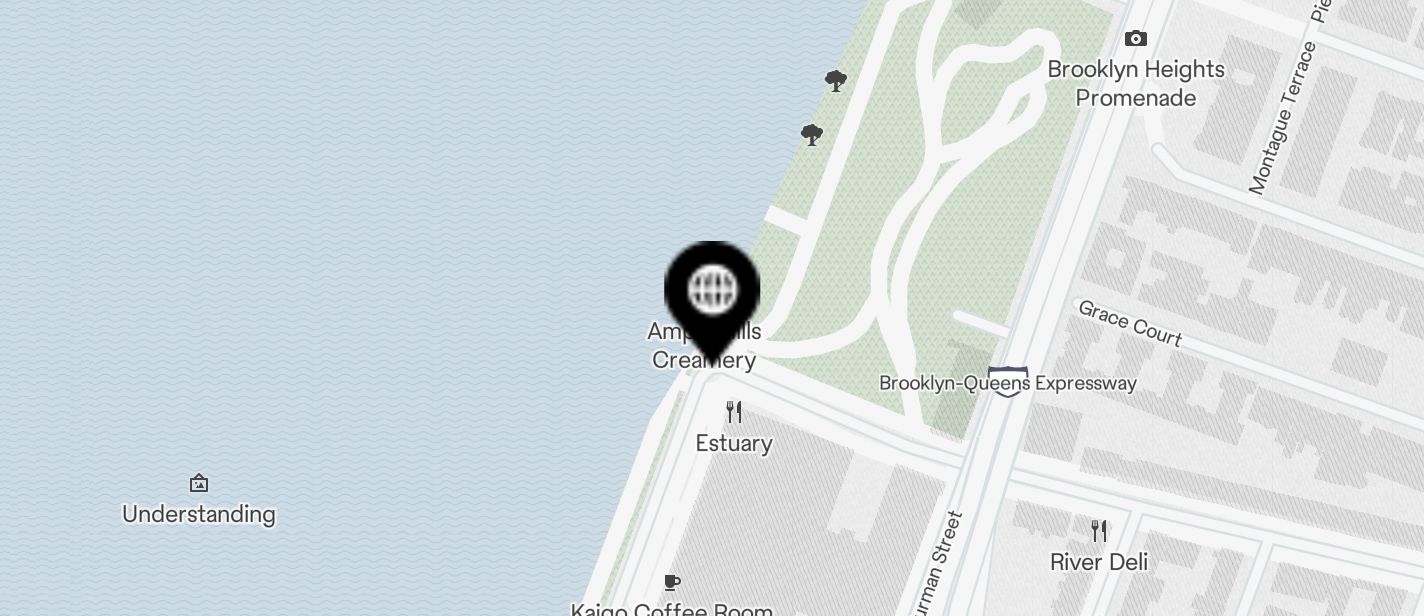This screenshot has height=616, width=1424.
Task: Open the River Deli restaurant marker
Action: coord(1099,530)
